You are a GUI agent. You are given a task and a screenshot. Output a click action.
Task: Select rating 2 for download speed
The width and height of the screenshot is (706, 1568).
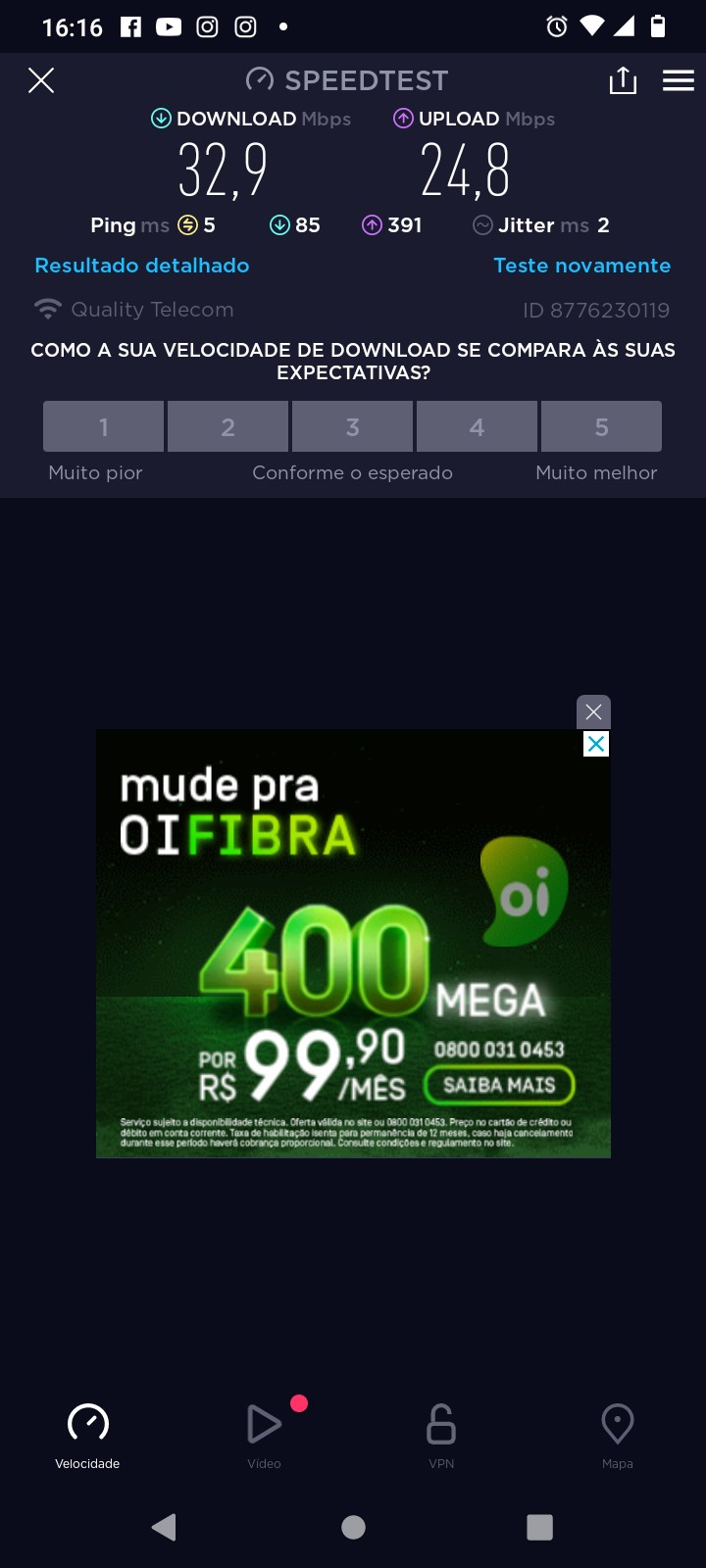[227, 427]
